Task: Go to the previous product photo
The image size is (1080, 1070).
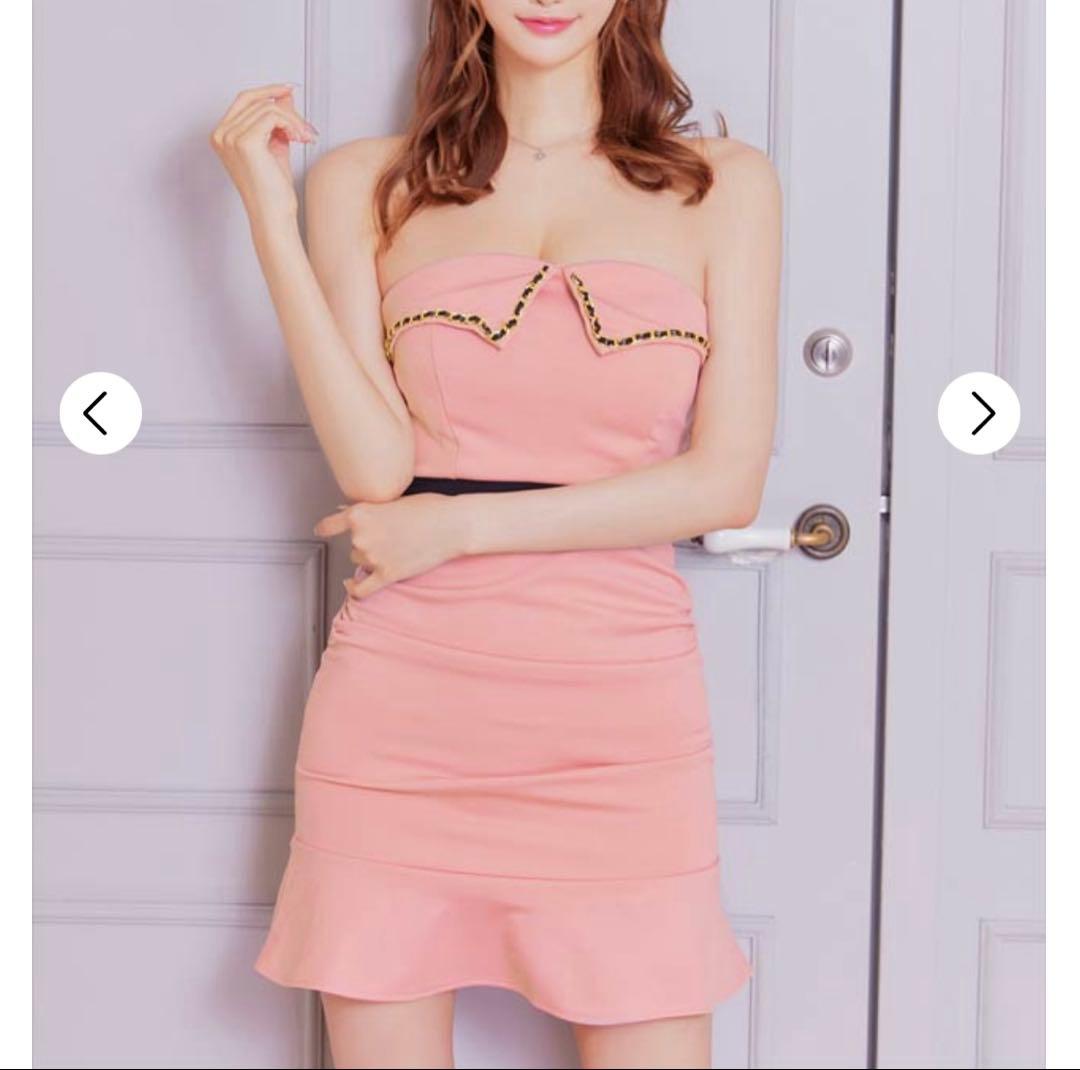Action: click(x=100, y=413)
